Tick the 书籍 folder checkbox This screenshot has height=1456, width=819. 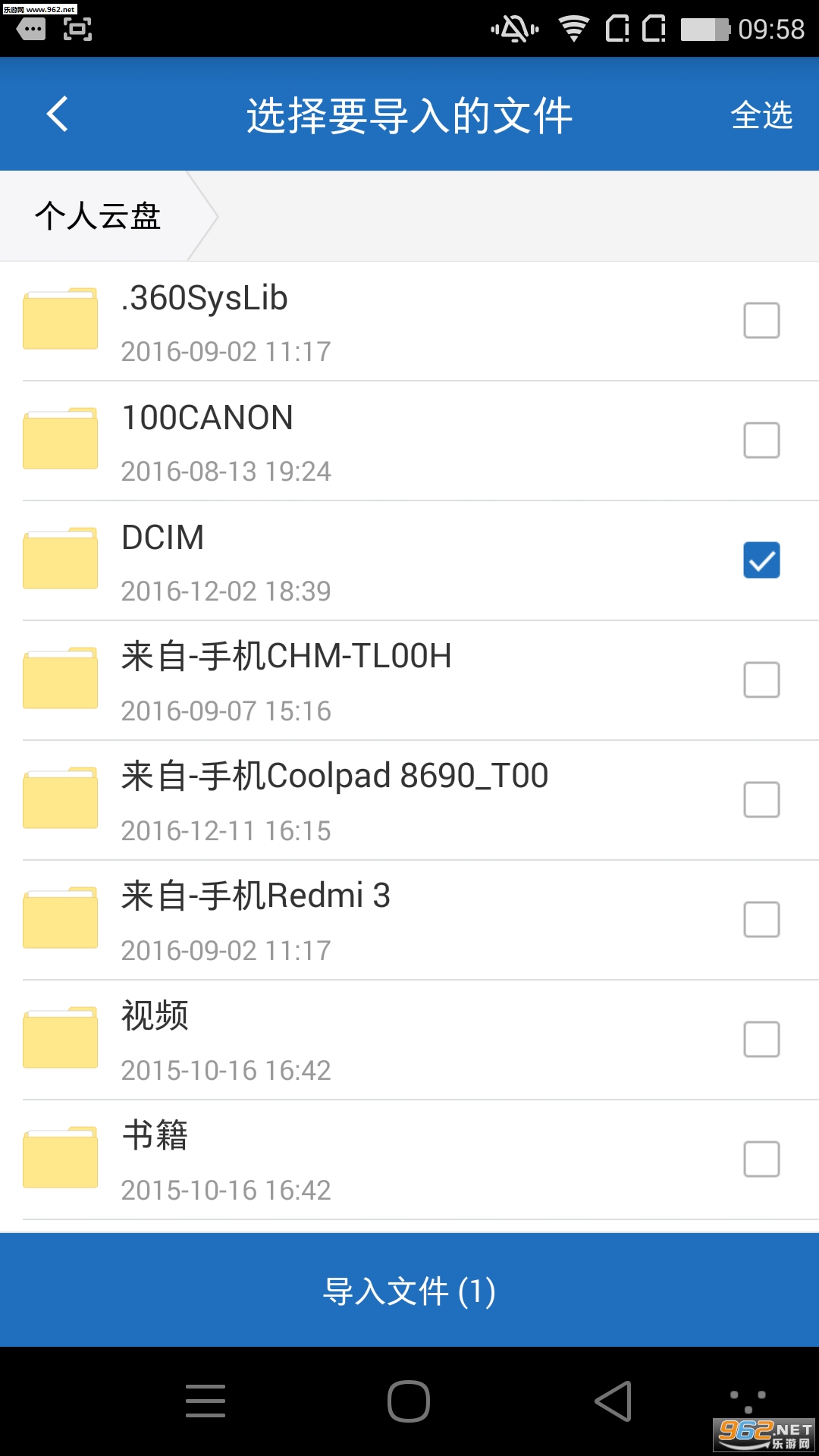coord(761,1159)
